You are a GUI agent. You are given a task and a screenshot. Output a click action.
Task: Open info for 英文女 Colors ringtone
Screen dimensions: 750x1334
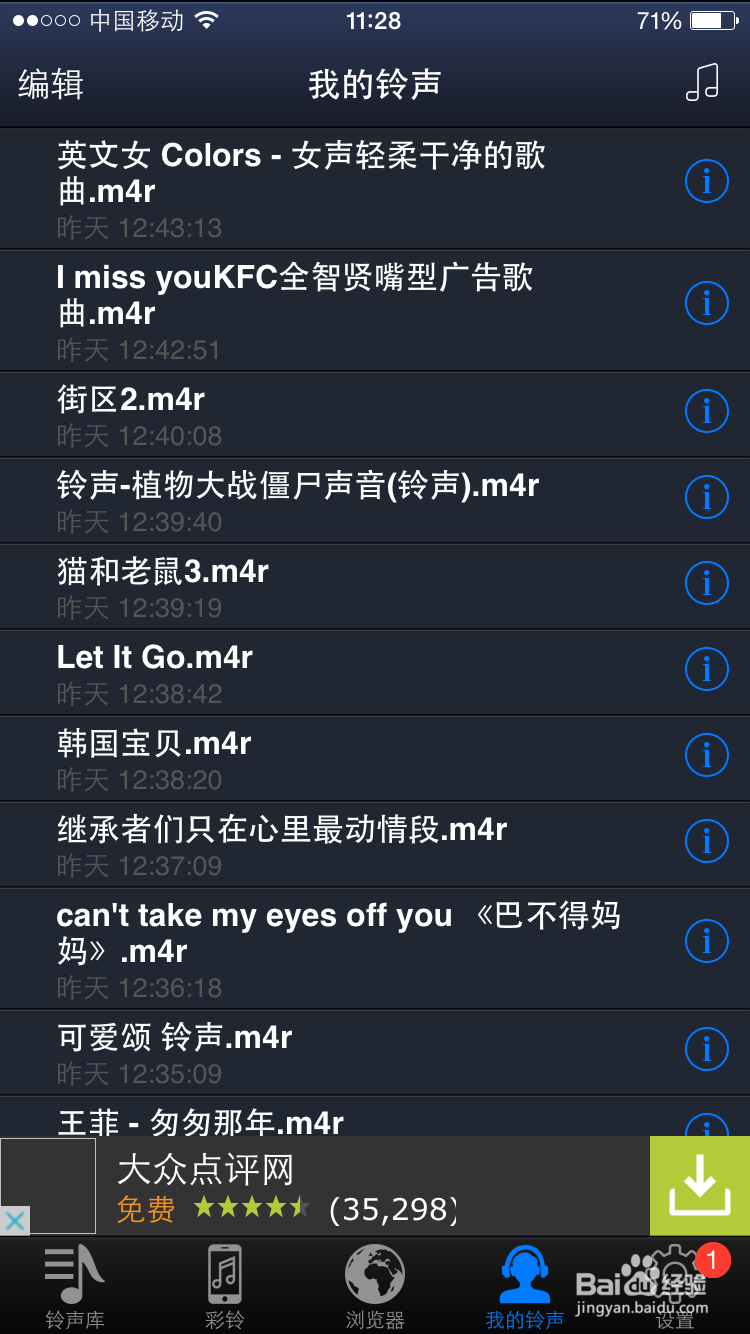click(707, 181)
